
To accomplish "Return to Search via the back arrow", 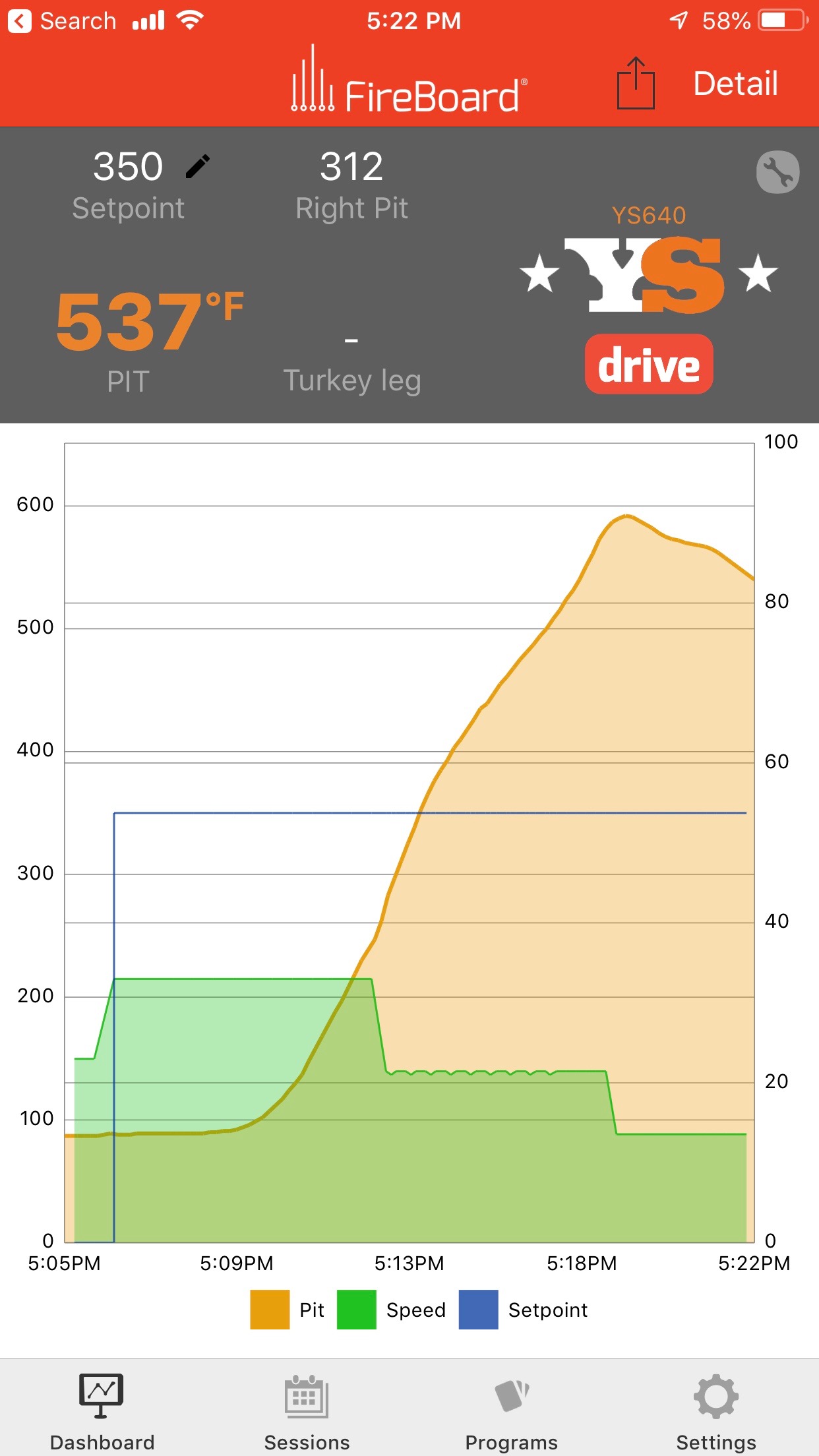I will [20, 21].
